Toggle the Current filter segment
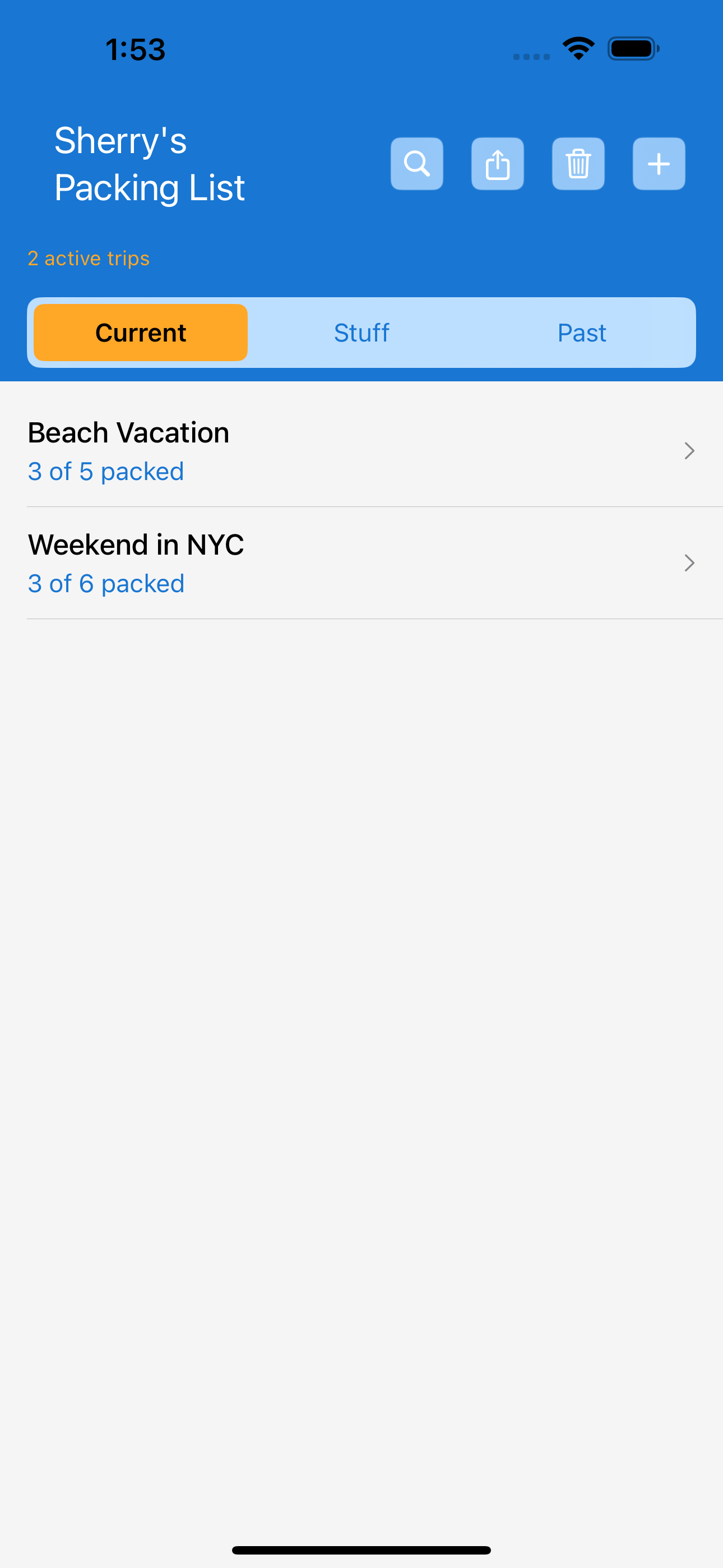 pos(140,333)
